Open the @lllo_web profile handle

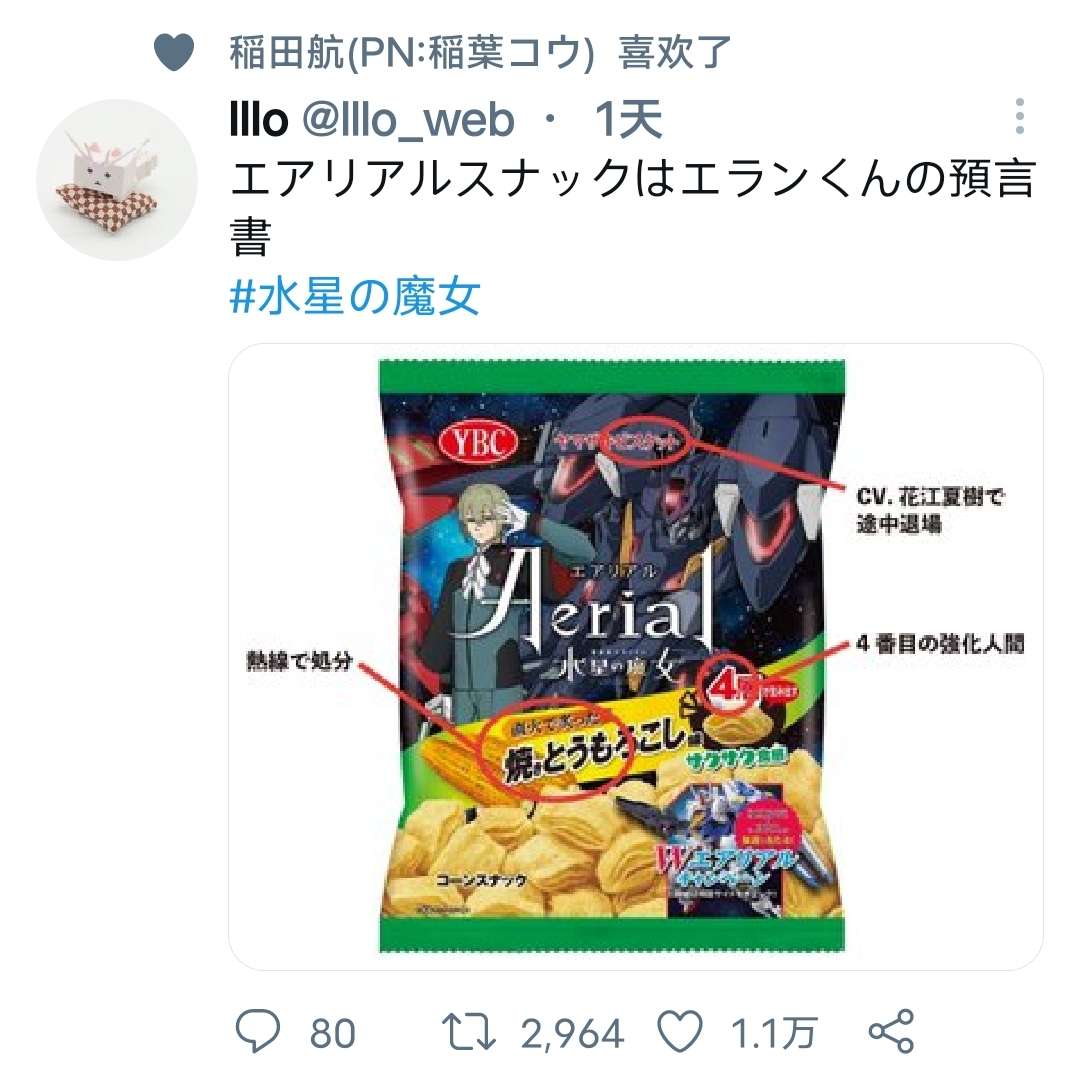(409, 121)
